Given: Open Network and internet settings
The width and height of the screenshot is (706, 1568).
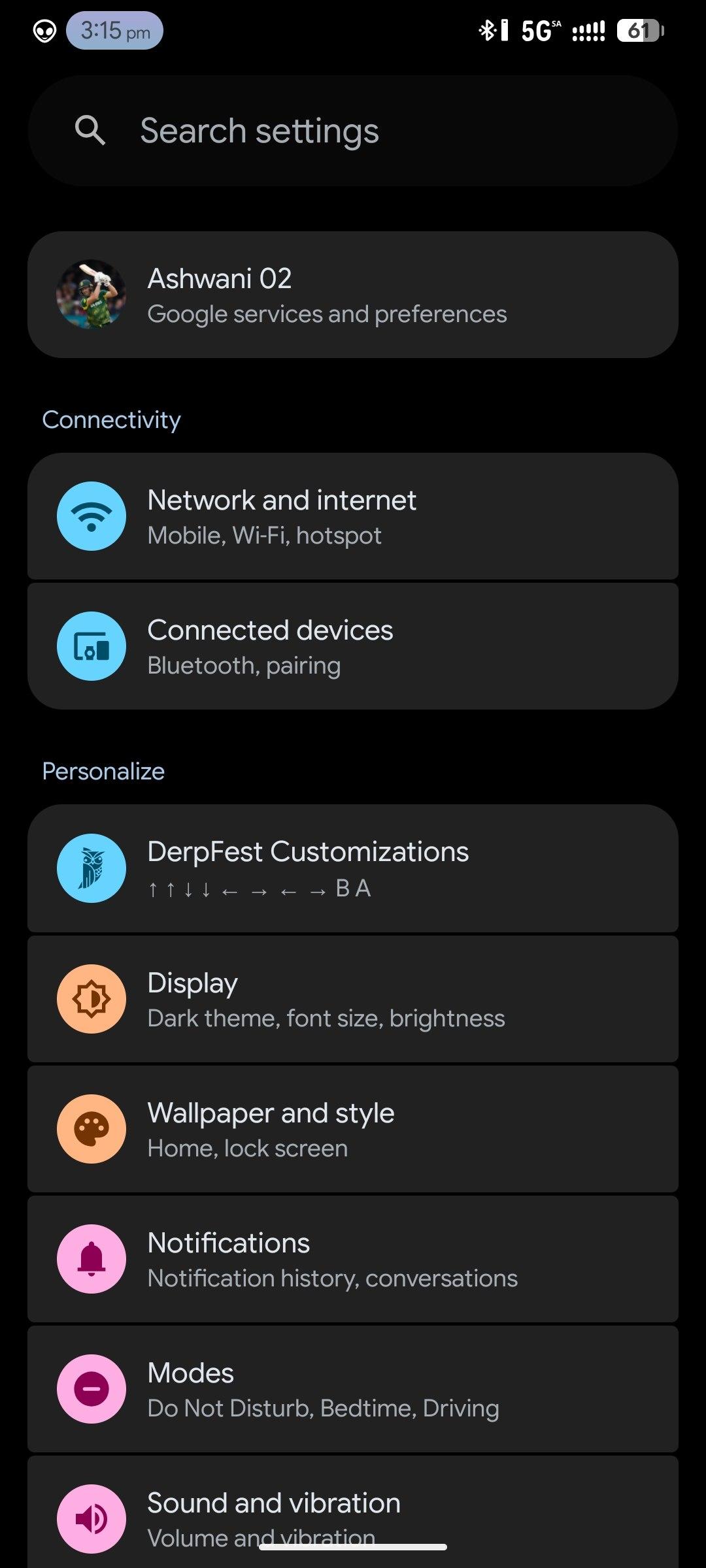Looking at the screenshot, I should (353, 516).
